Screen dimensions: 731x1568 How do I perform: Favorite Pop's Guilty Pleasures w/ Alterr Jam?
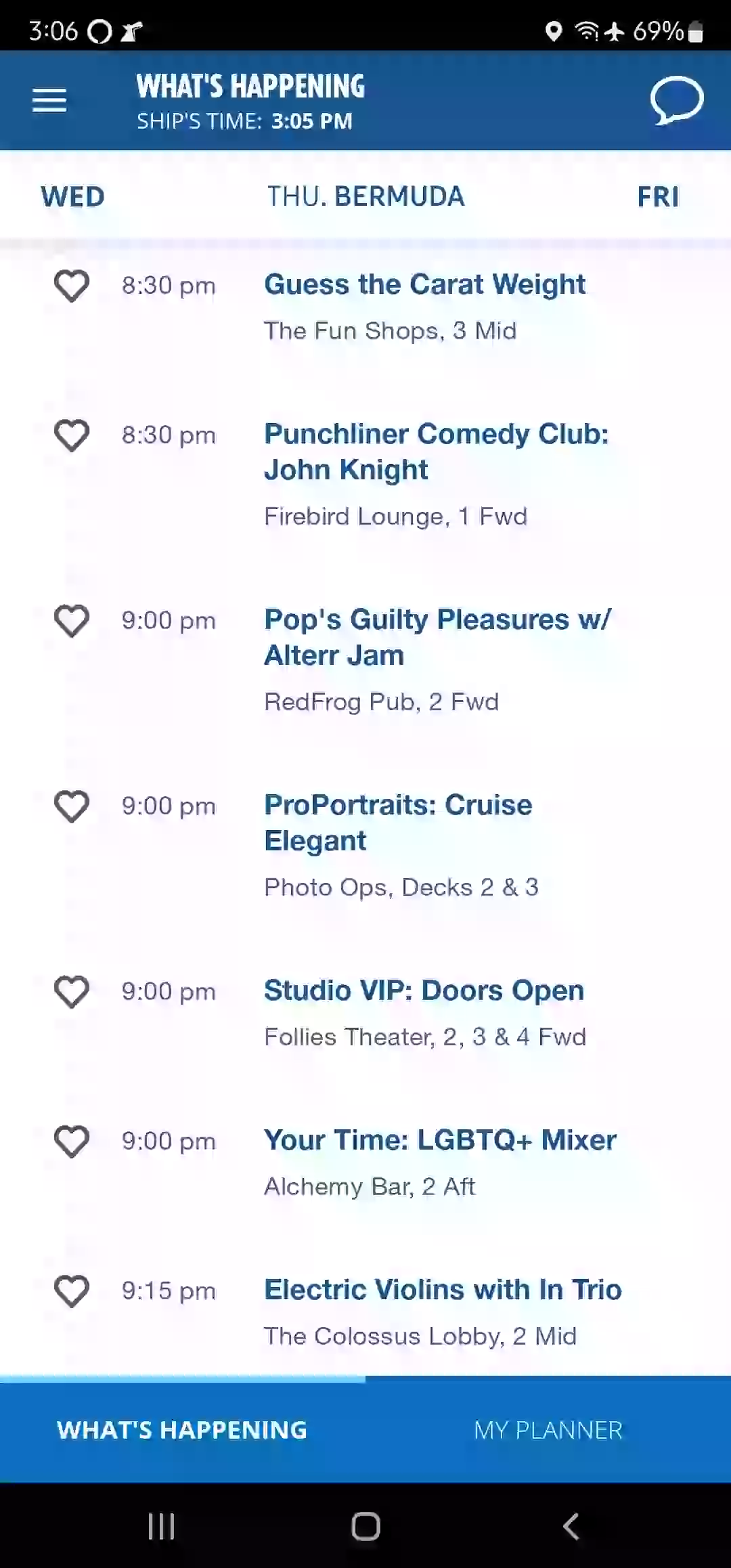(x=72, y=620)
